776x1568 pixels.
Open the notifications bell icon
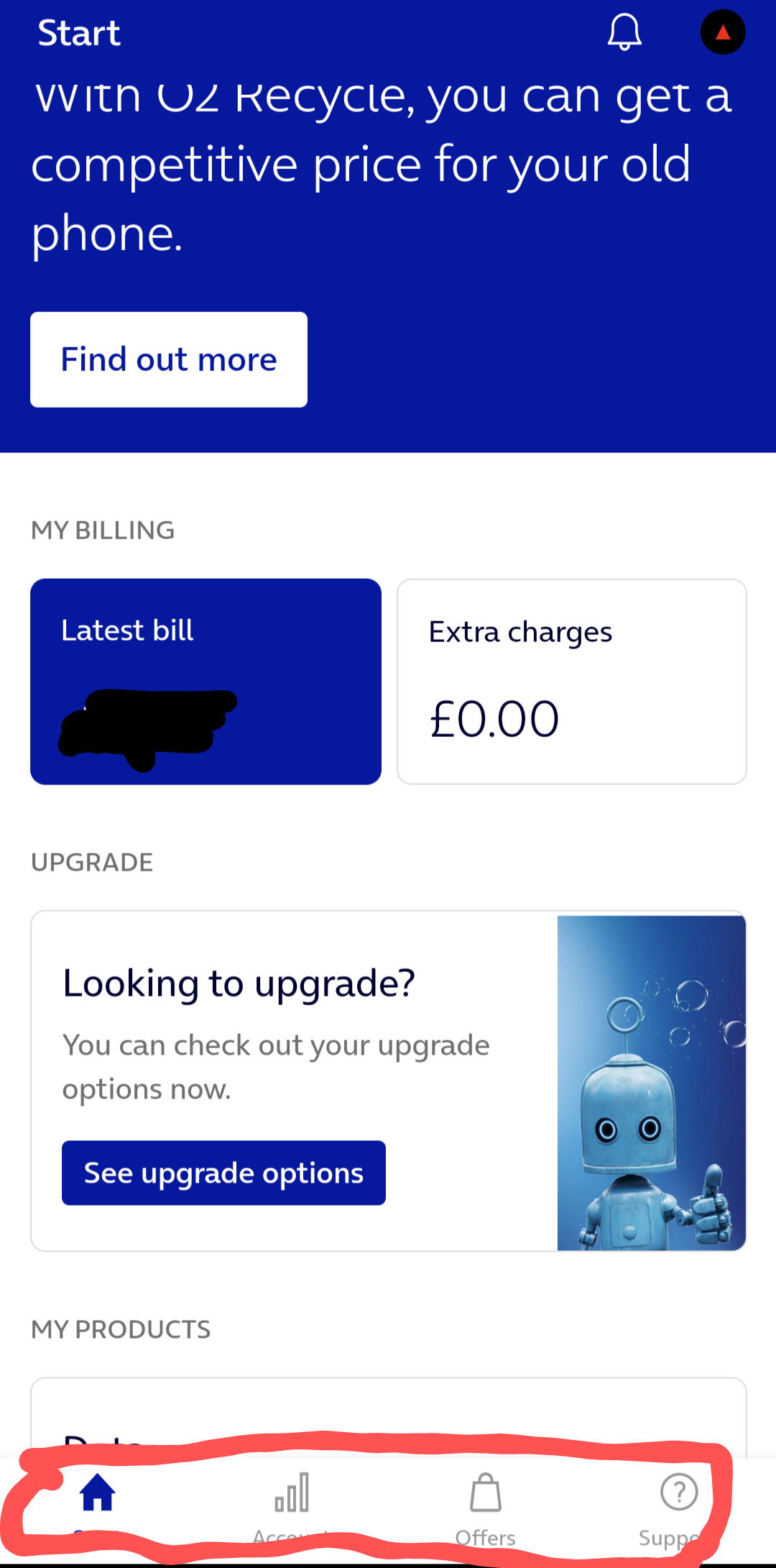(624, 32)
